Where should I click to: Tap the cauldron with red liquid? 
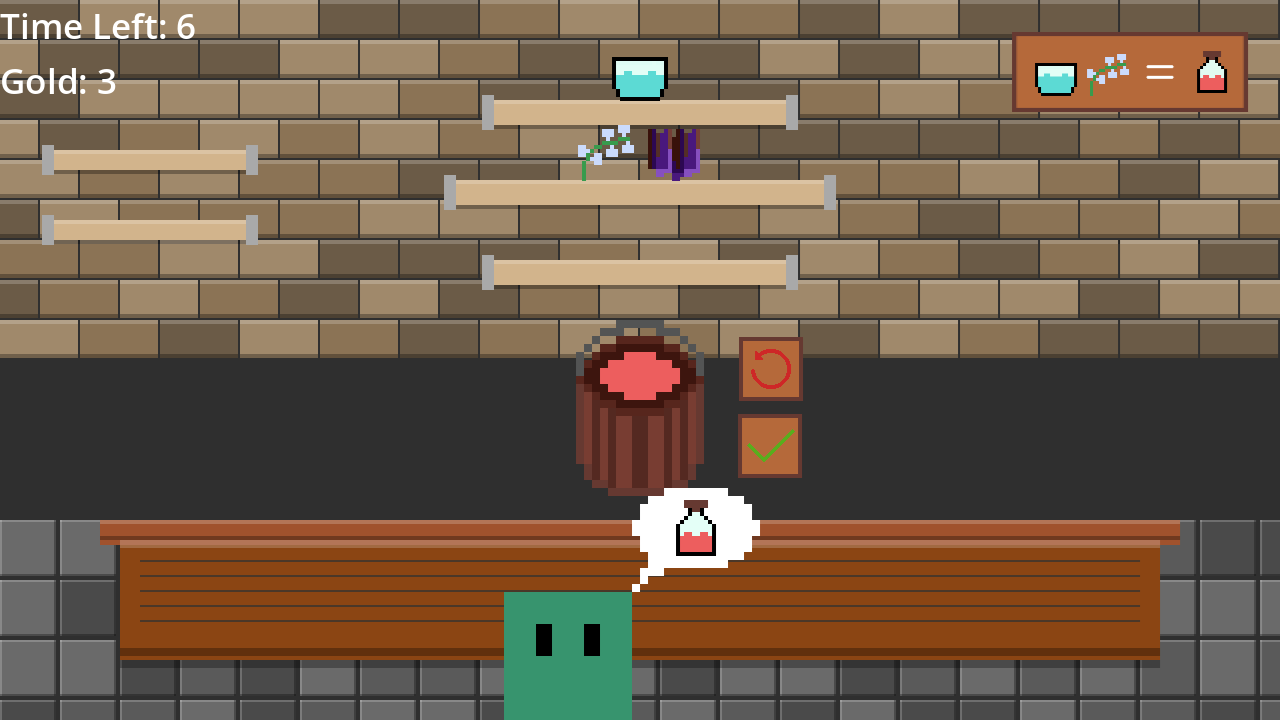coord(639,410)
